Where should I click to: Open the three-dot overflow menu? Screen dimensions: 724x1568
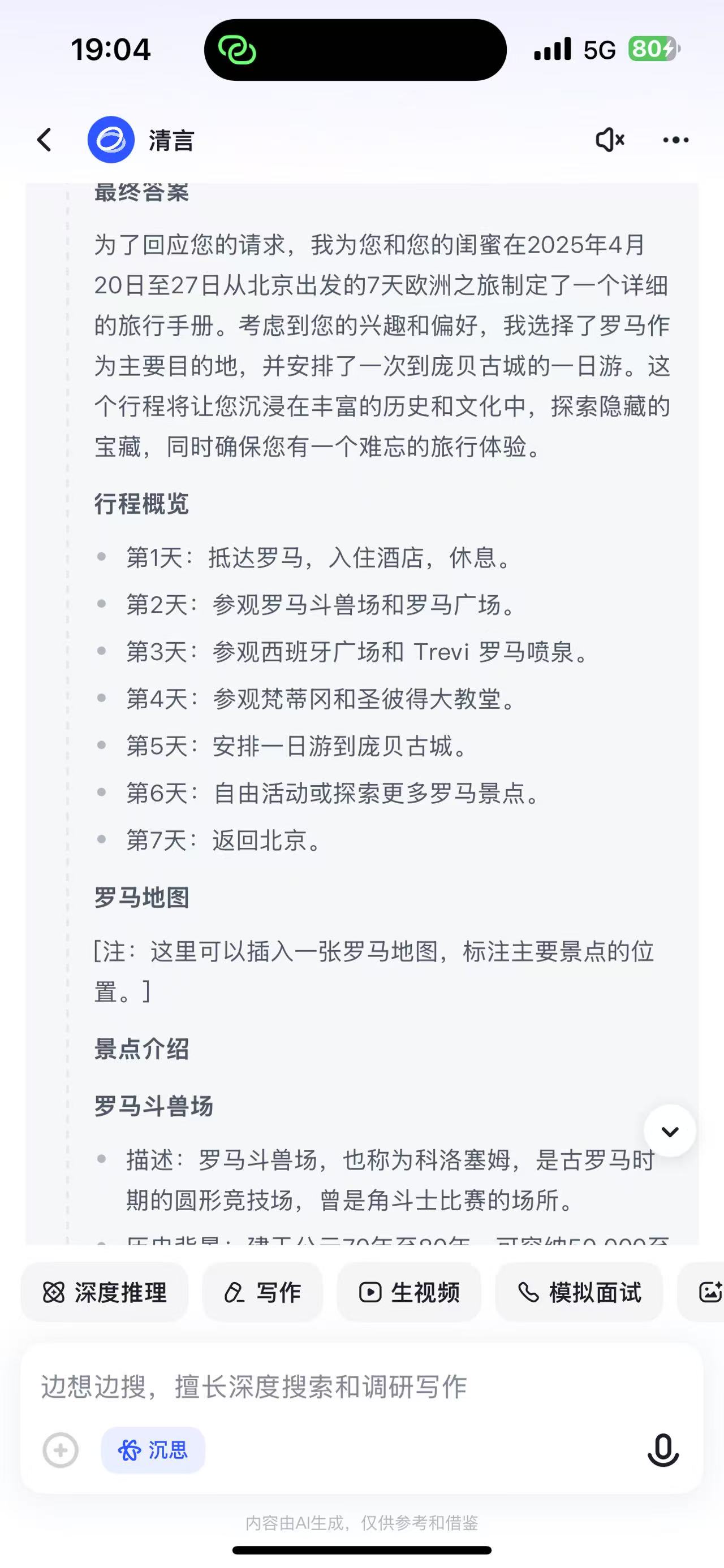675,140
